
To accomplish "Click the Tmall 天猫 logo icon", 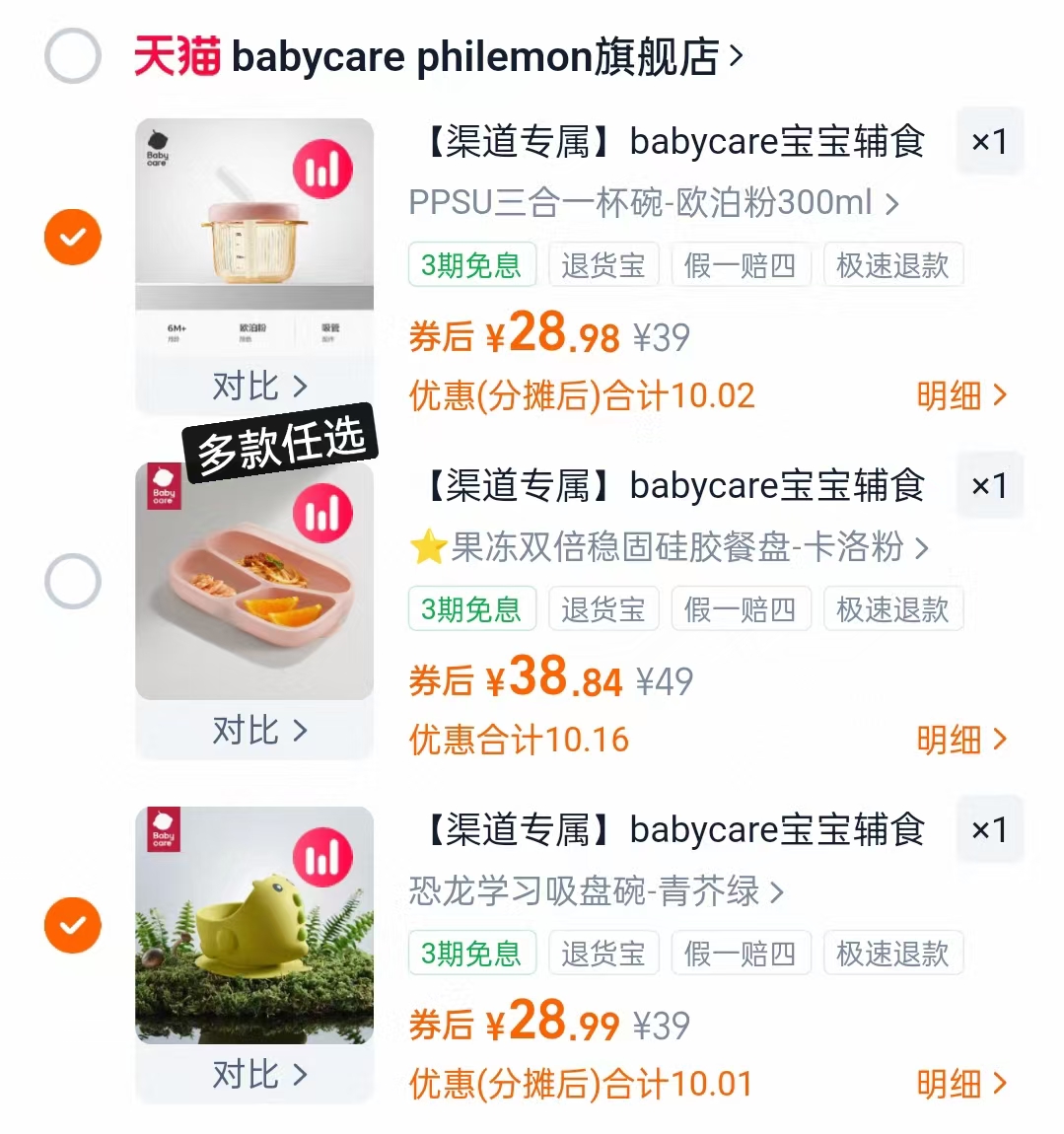I will 173,57.
